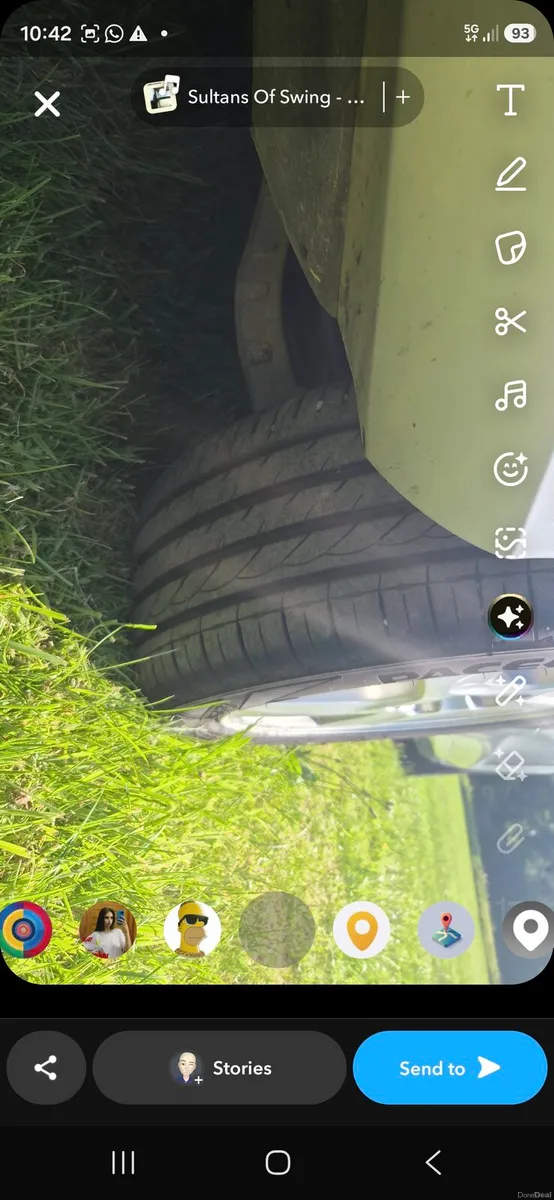
Task: Choose the yellow location pin filter
Action: tap(361, 929)
